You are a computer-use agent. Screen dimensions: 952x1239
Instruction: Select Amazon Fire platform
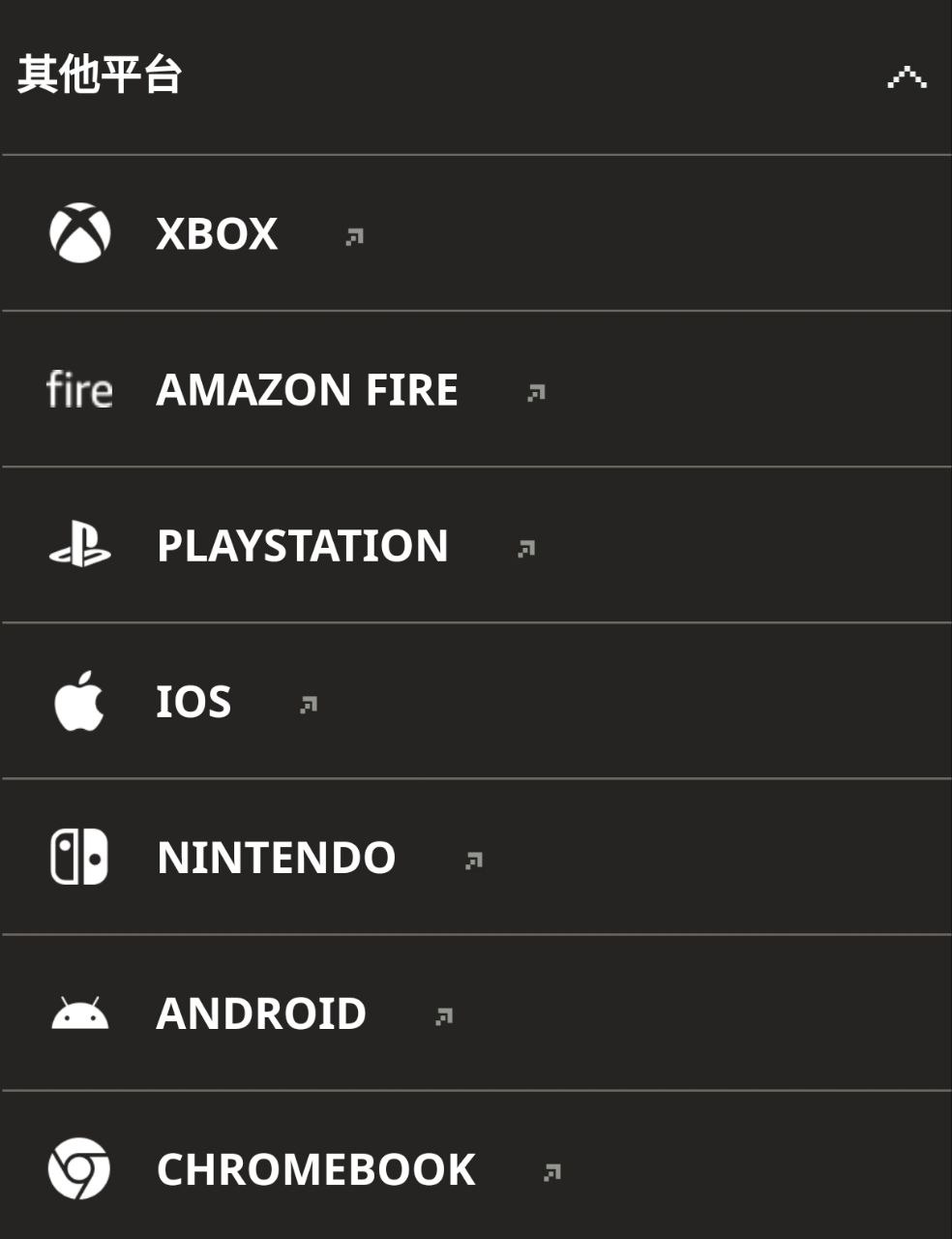[x=307, y=390]
